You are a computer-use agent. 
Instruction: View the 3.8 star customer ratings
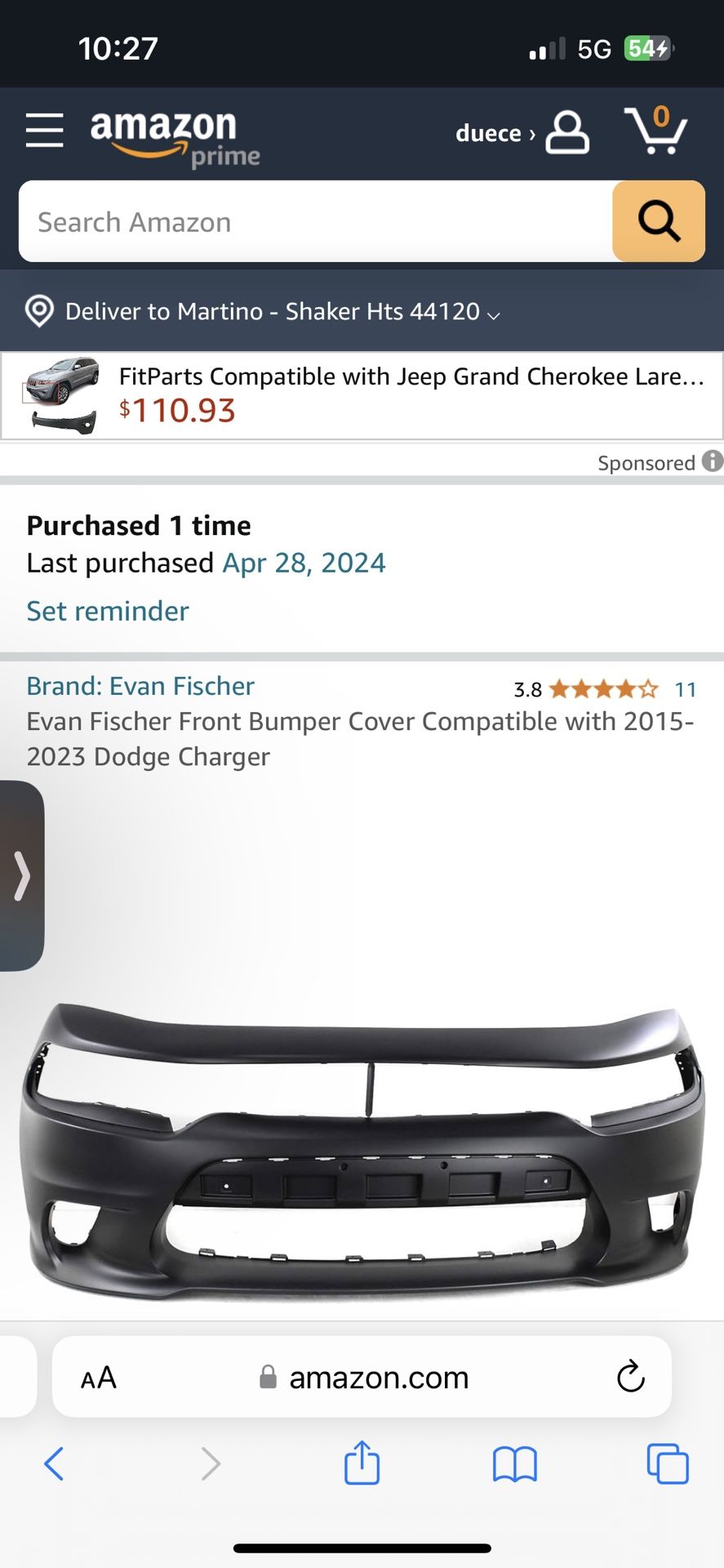point(602,690)
